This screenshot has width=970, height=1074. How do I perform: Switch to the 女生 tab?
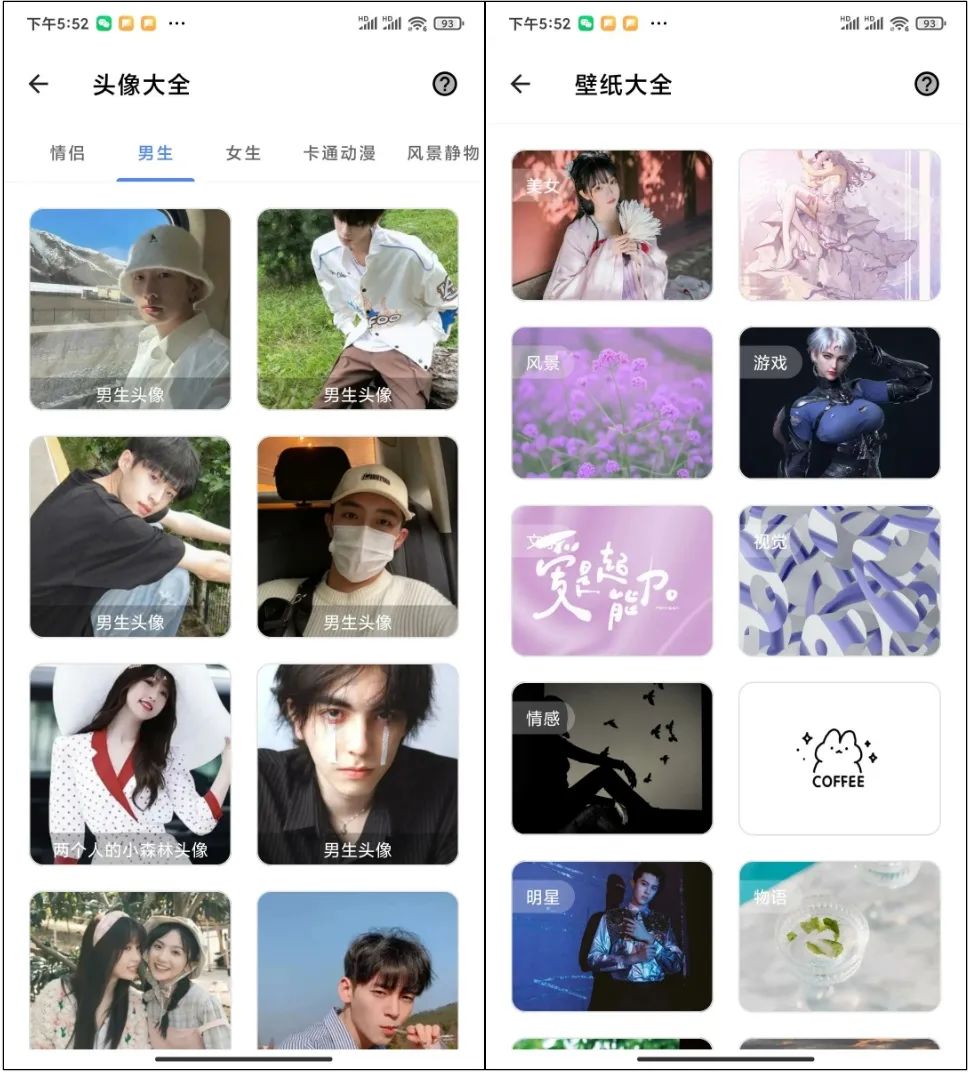[x=243, y=153]
